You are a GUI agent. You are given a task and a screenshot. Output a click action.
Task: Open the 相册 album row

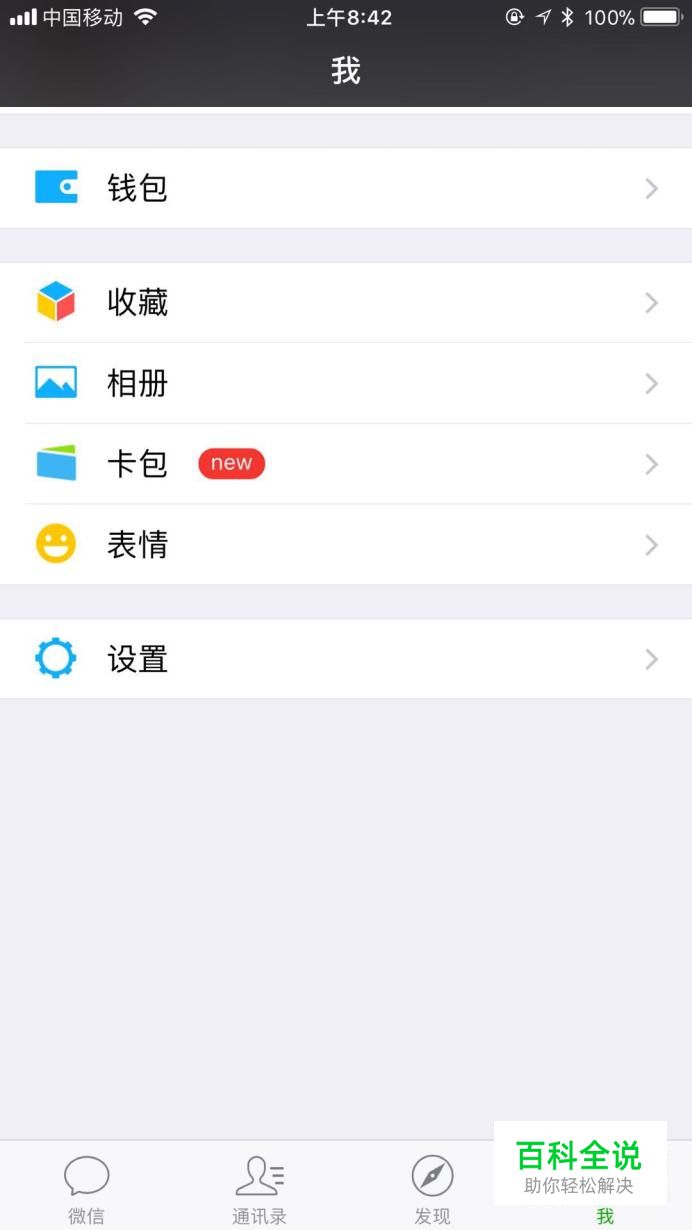click(346, 383)
